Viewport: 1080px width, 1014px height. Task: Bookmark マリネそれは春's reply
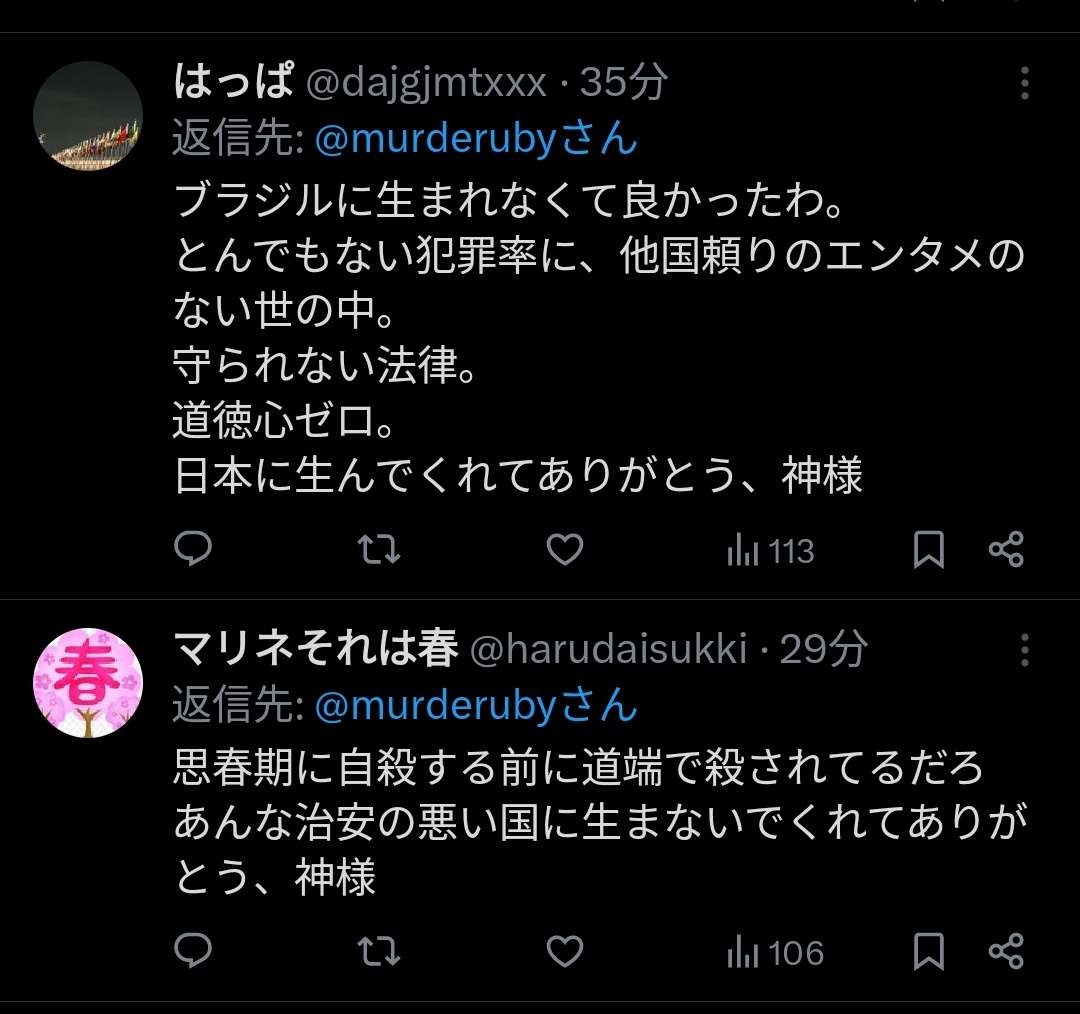point(929,951)
